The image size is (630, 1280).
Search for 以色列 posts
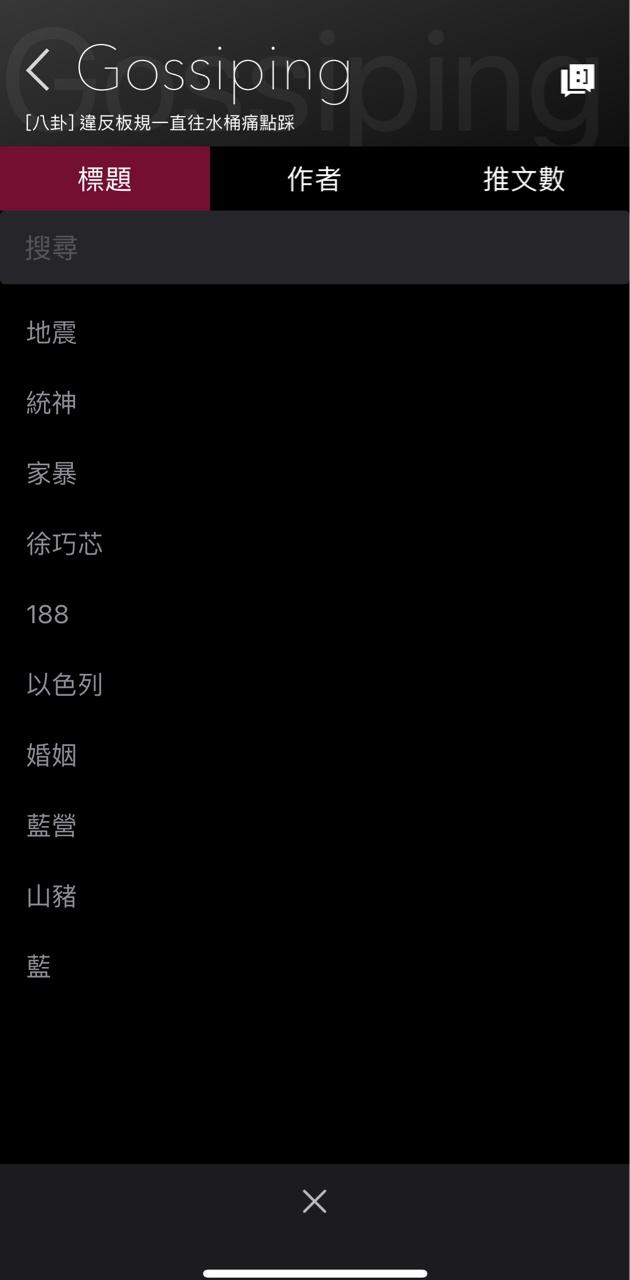coord(65,685)
